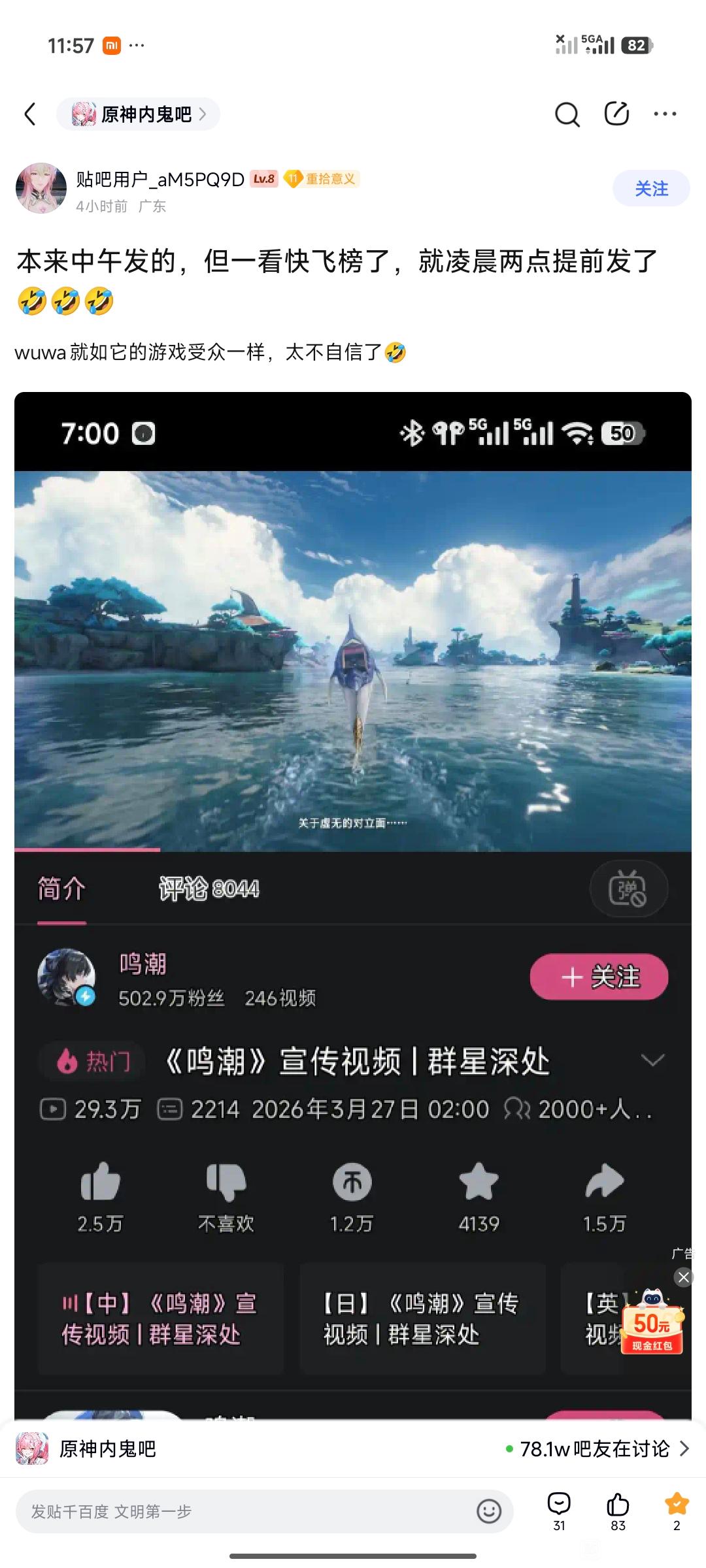Open the 原神内鬼吧 forum chip
This screenshot has height=1568, width=706.
[x=138, y=114]
